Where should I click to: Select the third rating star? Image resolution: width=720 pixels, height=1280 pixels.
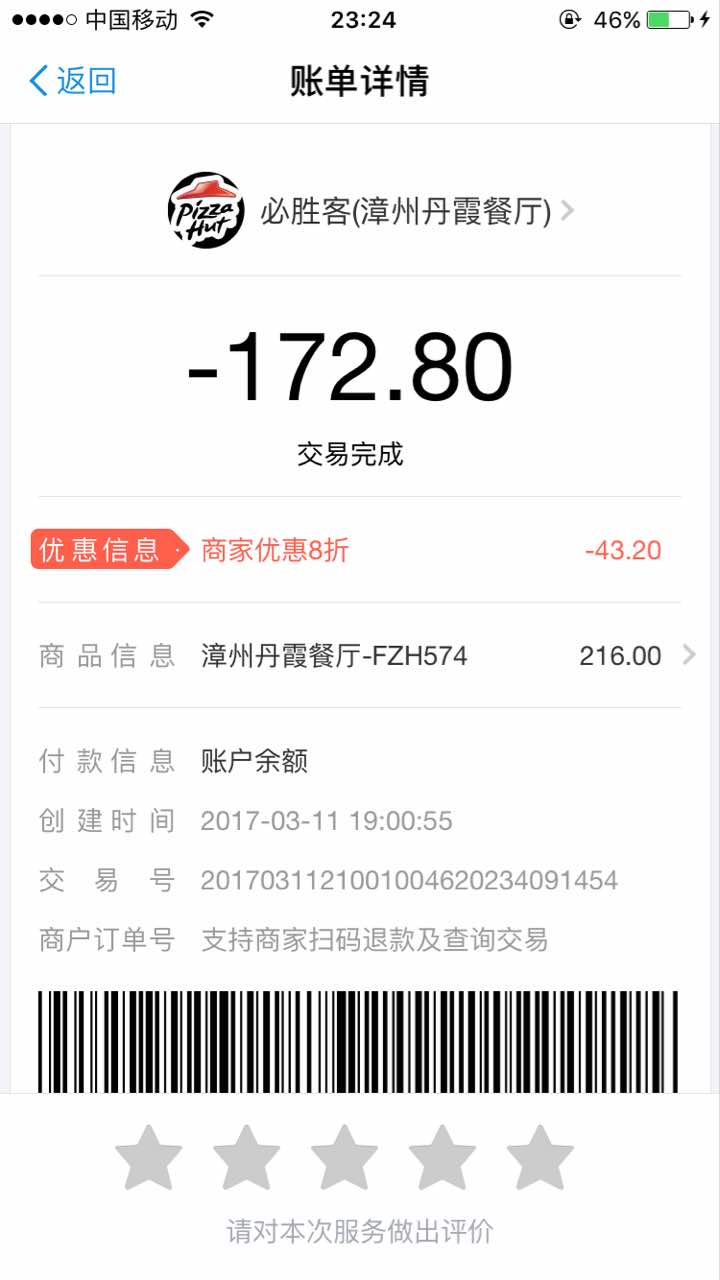click(x=344, y=1158)
